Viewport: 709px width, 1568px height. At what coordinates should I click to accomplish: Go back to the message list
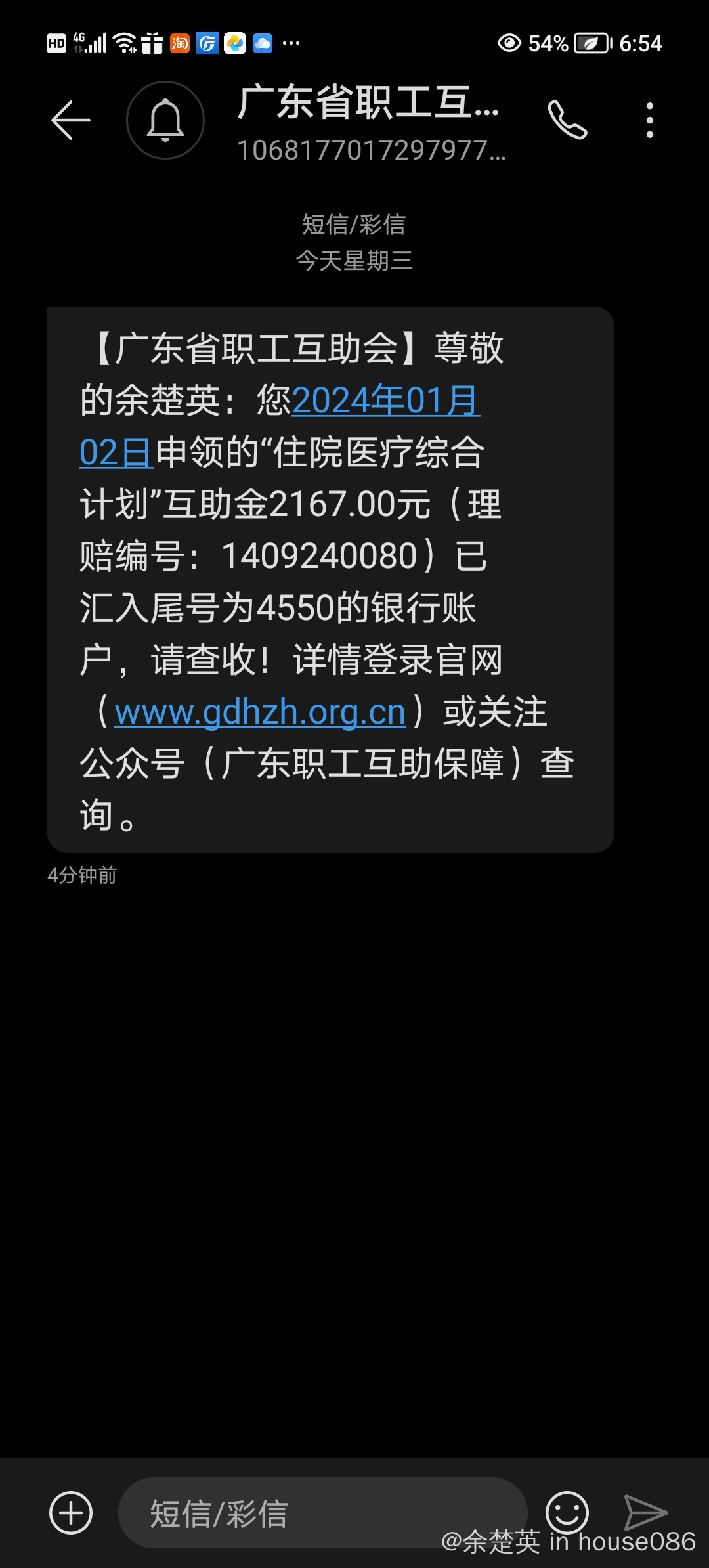click(x=71, y=120)
